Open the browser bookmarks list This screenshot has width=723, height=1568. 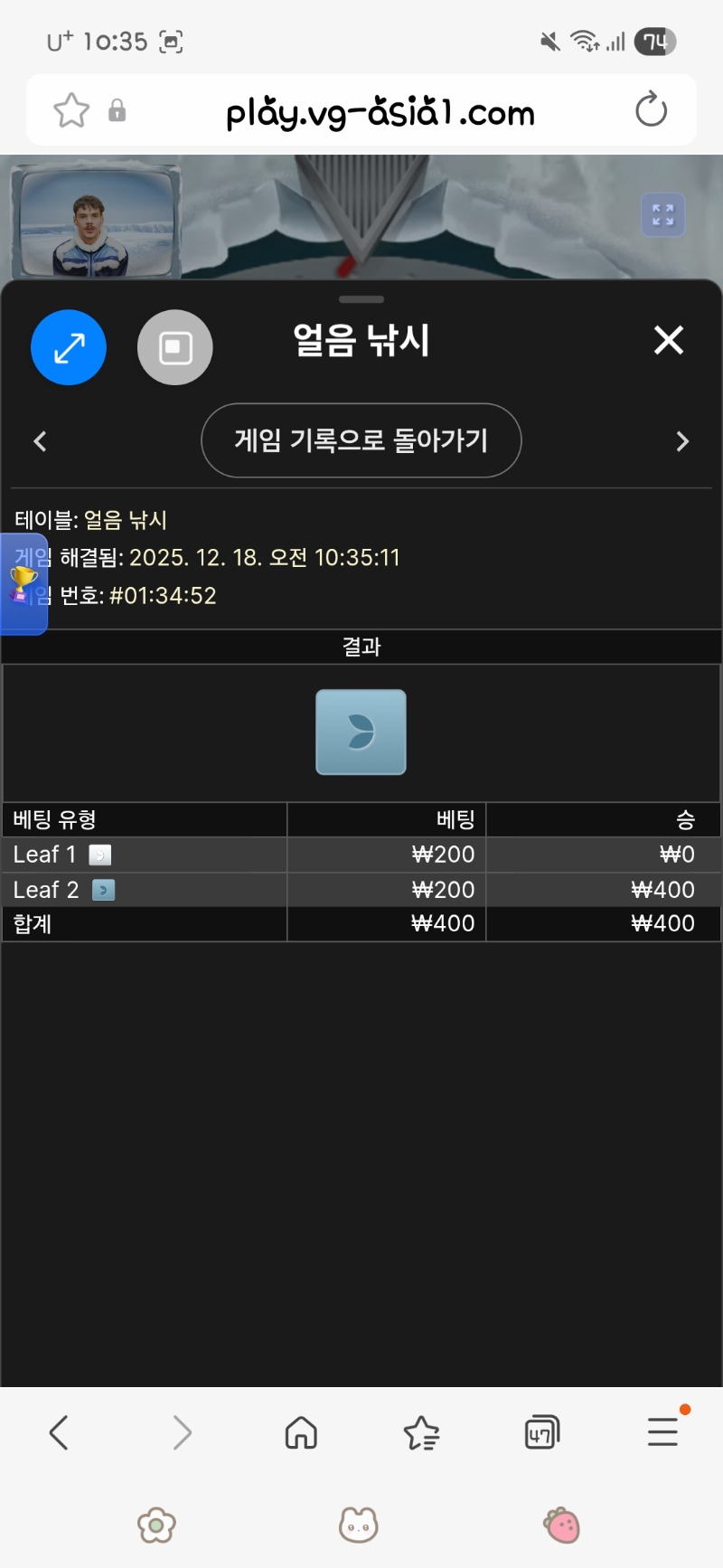coord(421,1432)
